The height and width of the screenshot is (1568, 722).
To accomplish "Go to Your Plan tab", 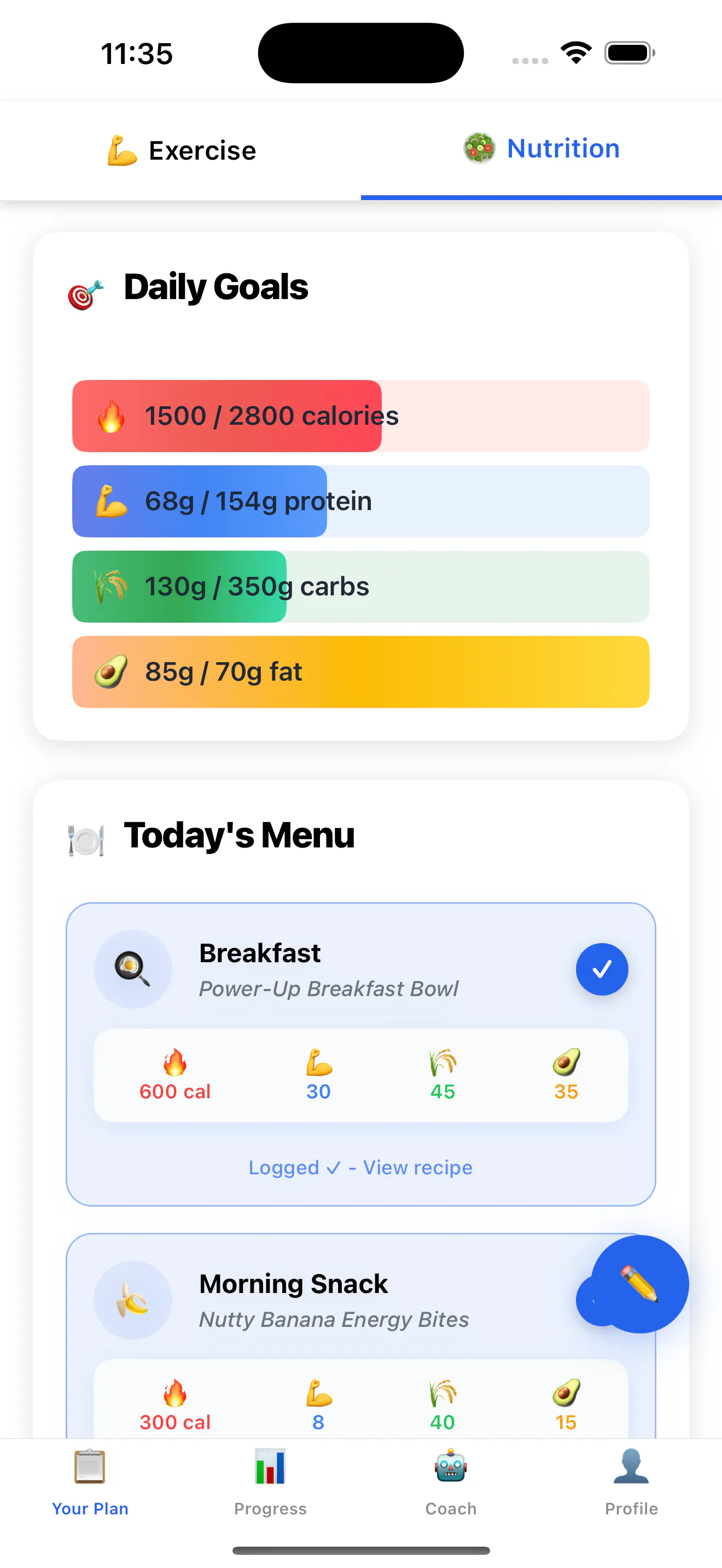I will click(x=90, y=1483).
